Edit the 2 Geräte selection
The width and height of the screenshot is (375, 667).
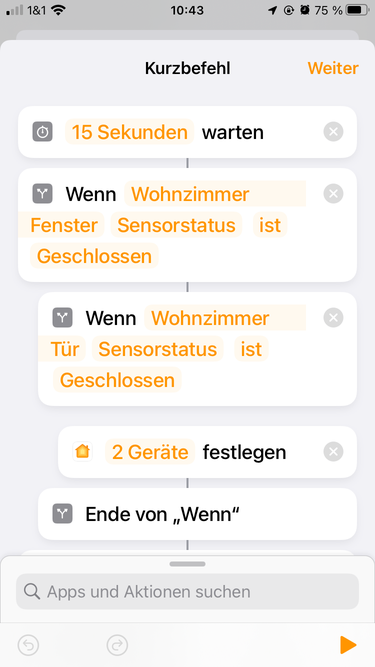150,452
